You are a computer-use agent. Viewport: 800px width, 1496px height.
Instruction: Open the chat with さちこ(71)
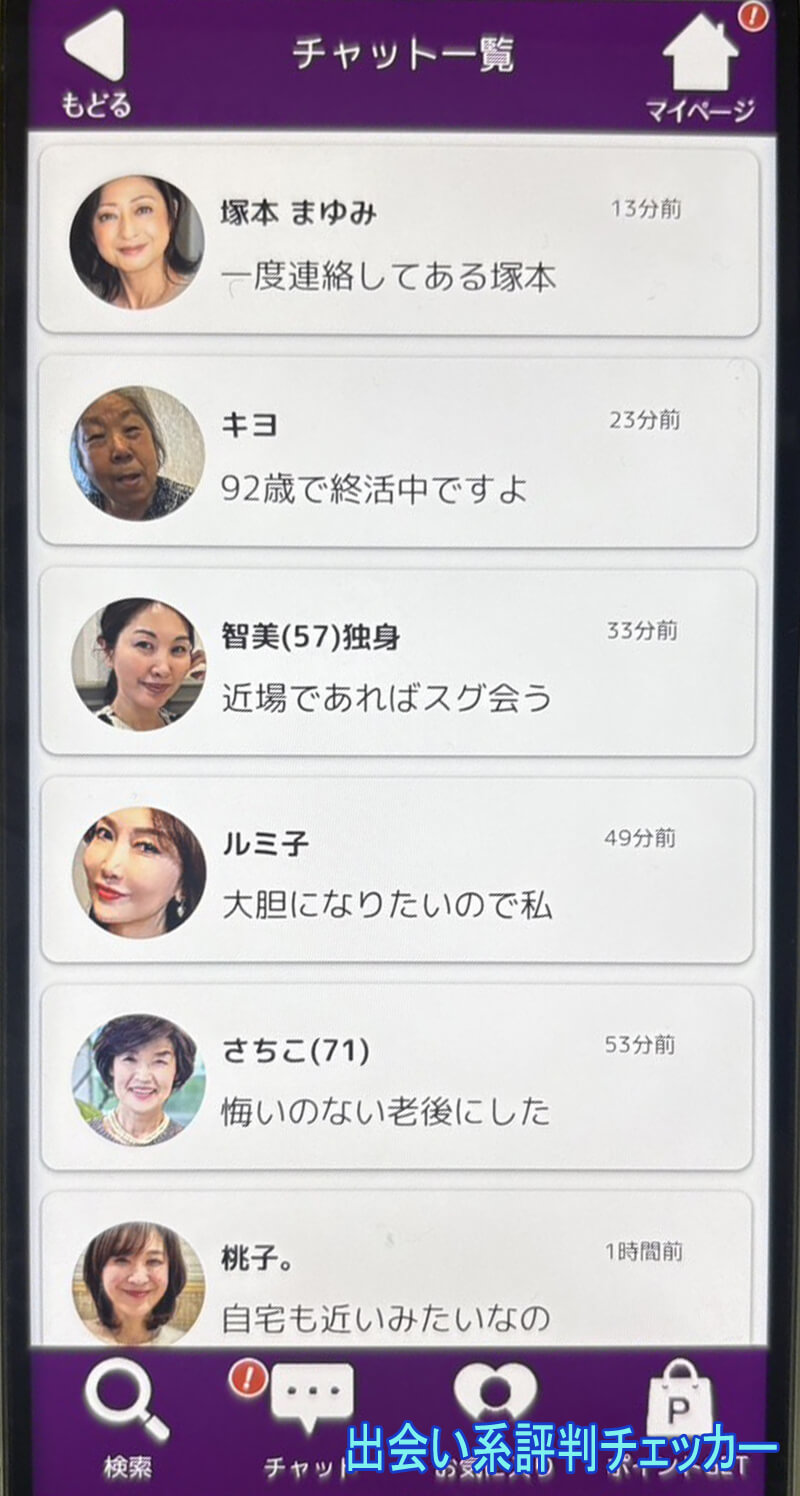398,1077
